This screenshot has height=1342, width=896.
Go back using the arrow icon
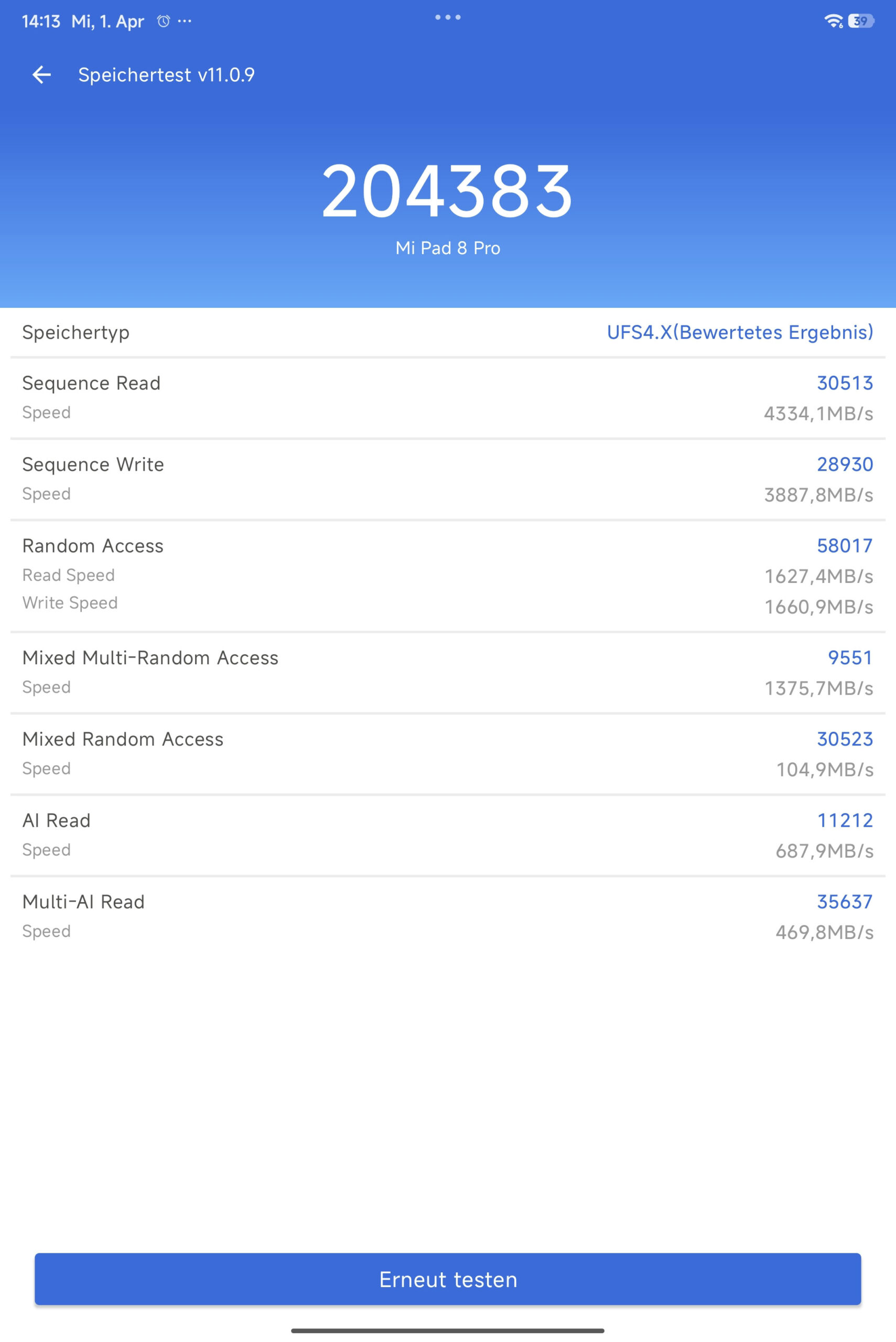[x=41, y=75]
